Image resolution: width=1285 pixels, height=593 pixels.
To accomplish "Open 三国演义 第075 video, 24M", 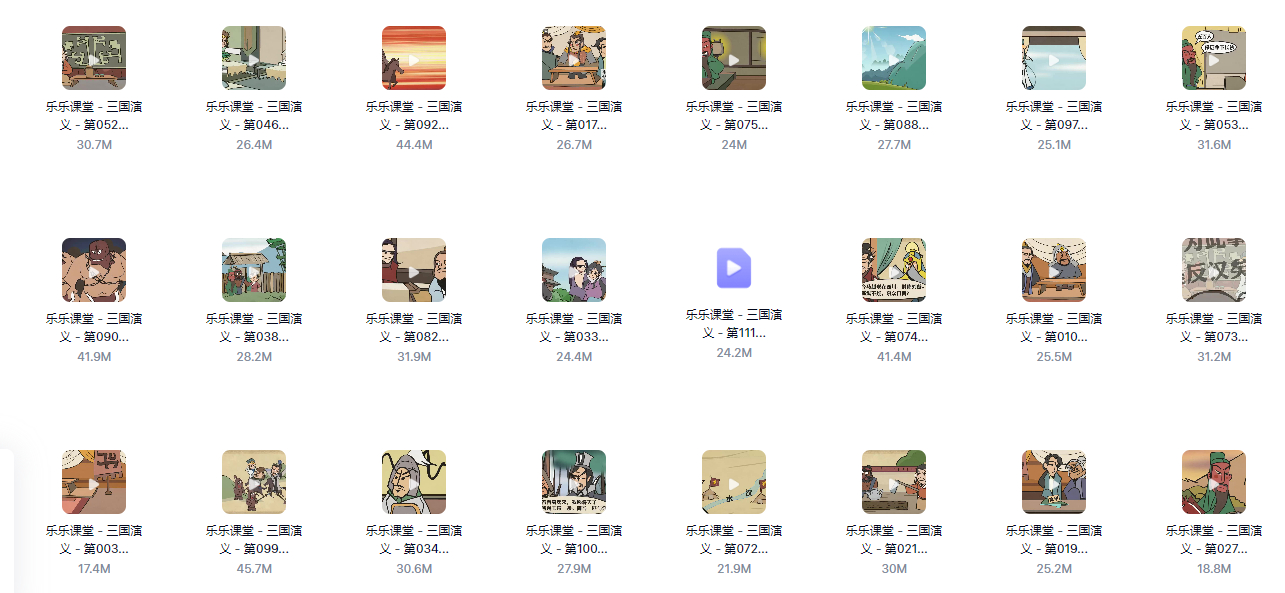I will pyautogui.click(x=734, y=58).
